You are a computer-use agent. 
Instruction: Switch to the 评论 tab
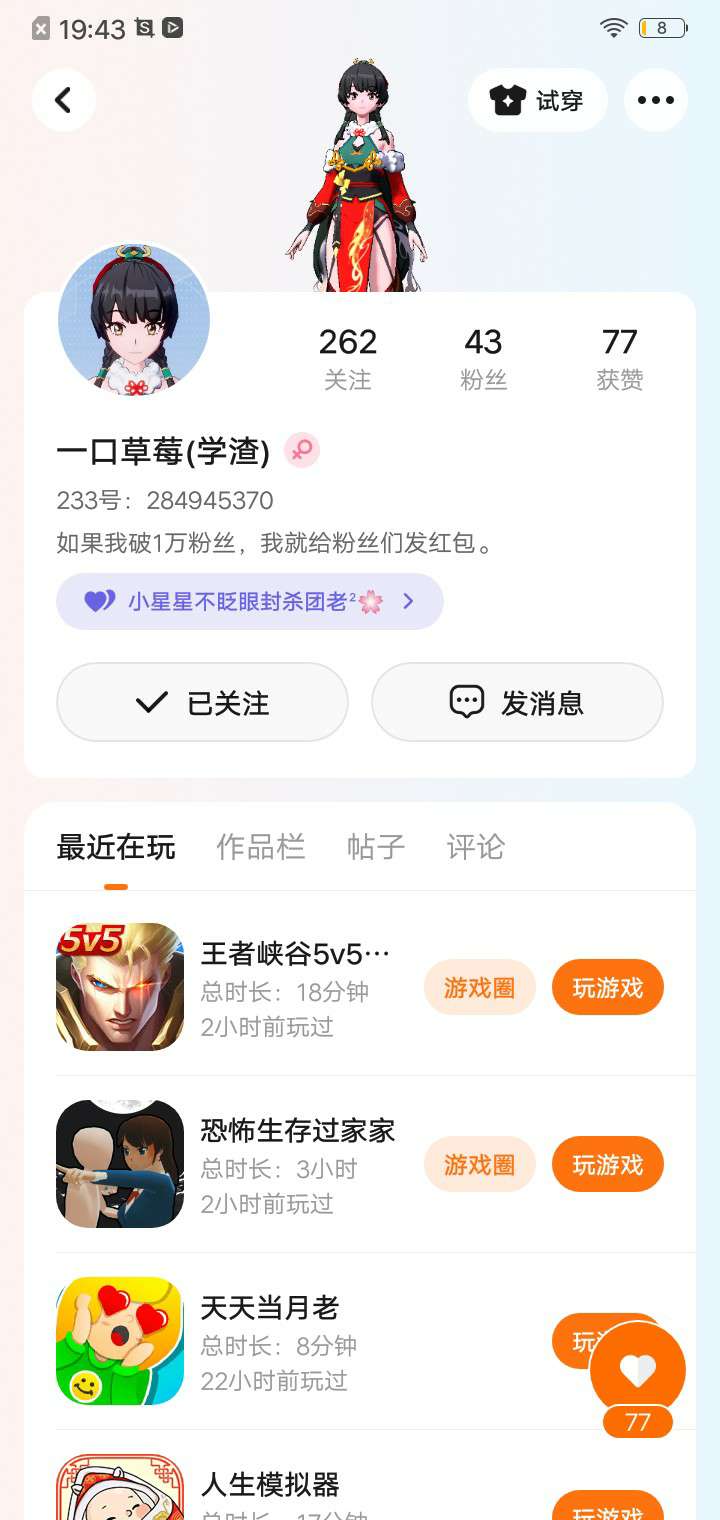pyautogui.click(x=475, y=848)
